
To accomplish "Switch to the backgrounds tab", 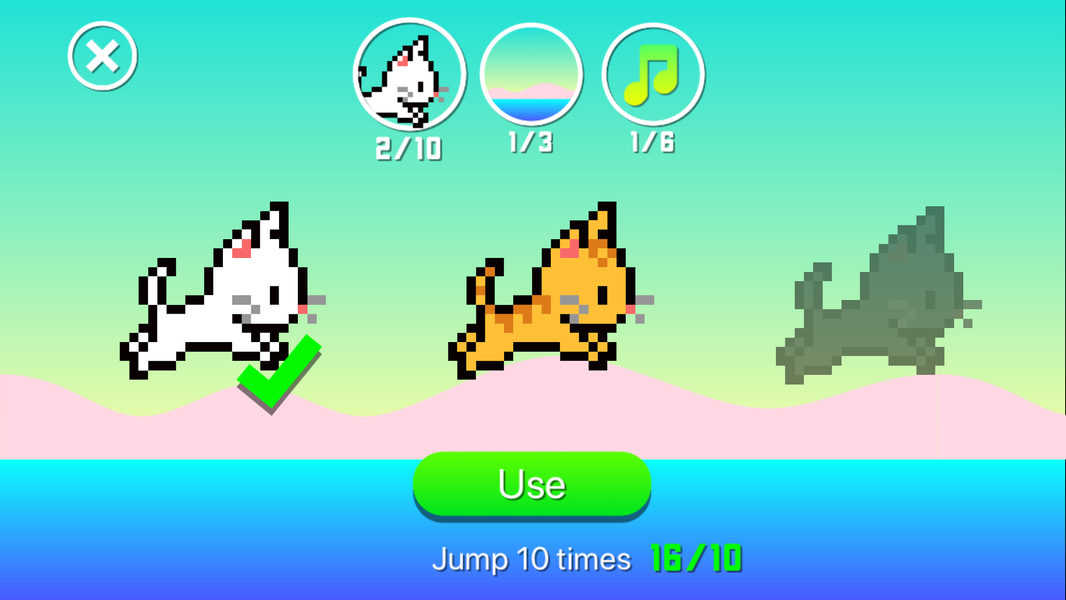I will click(x=531, y=74).
